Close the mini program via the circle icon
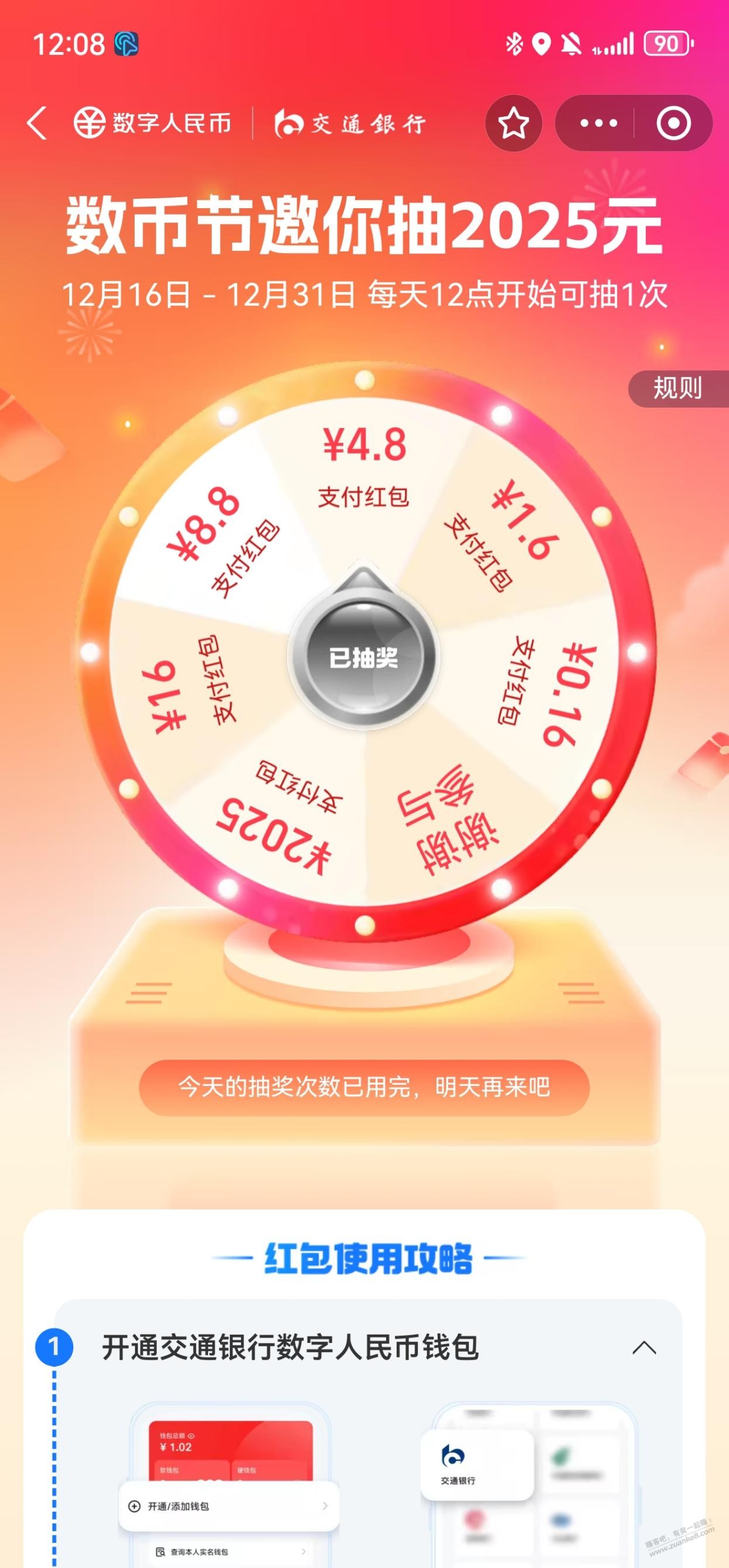The image size is (729, 1568). [x=673, y=123]
